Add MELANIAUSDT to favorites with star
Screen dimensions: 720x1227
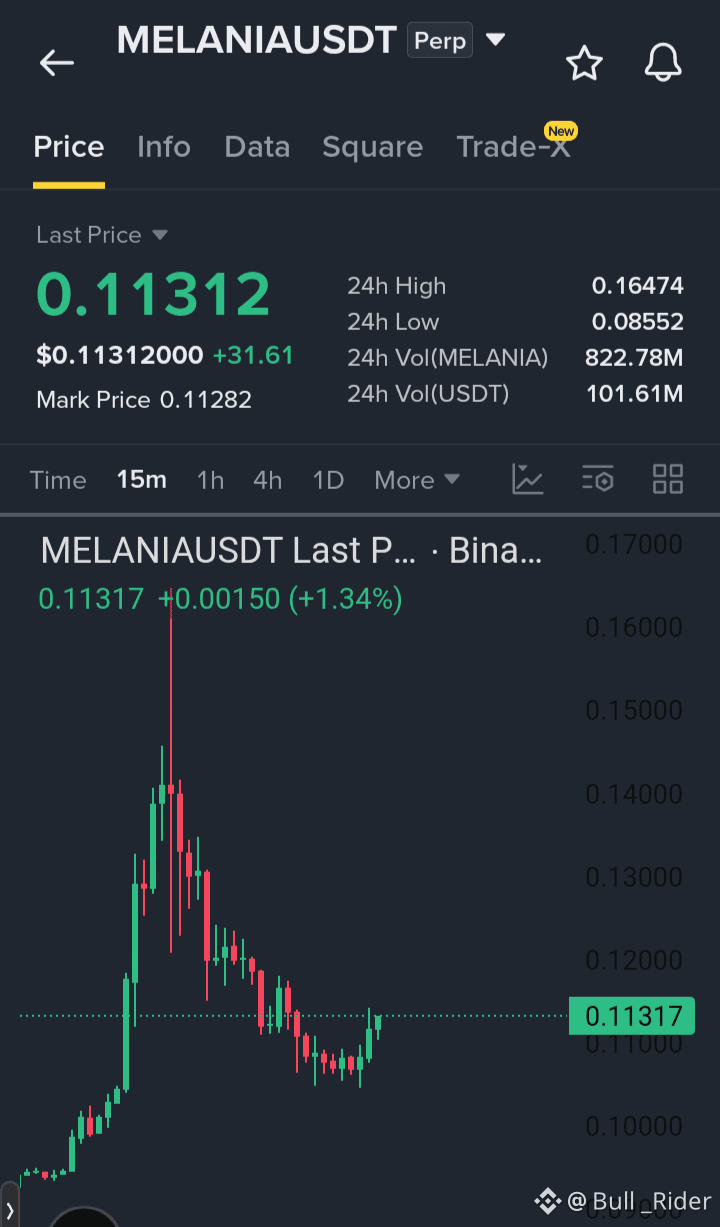click(584, 64)
